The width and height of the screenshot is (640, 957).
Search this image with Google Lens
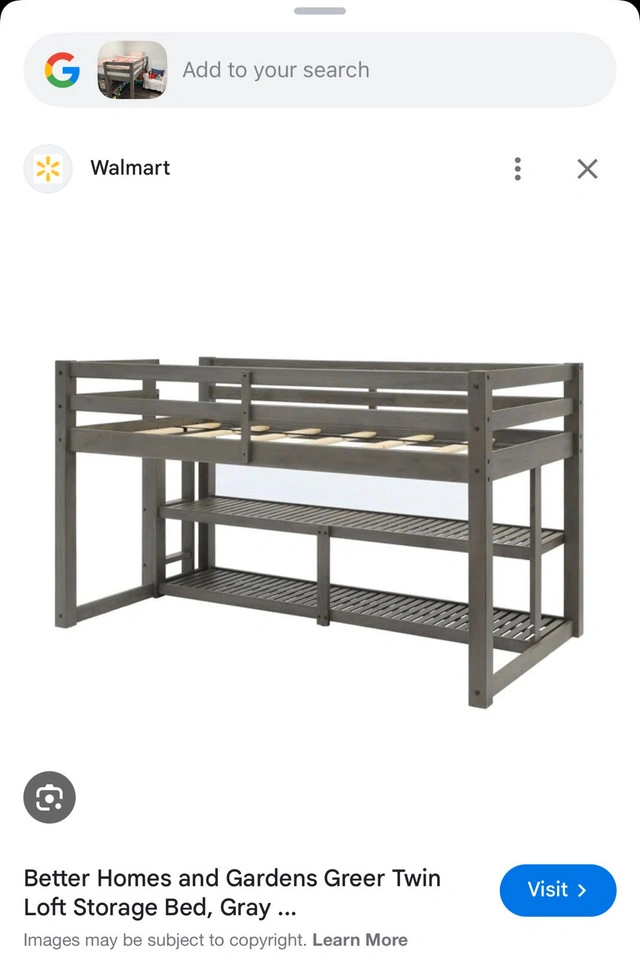(49, 797)
